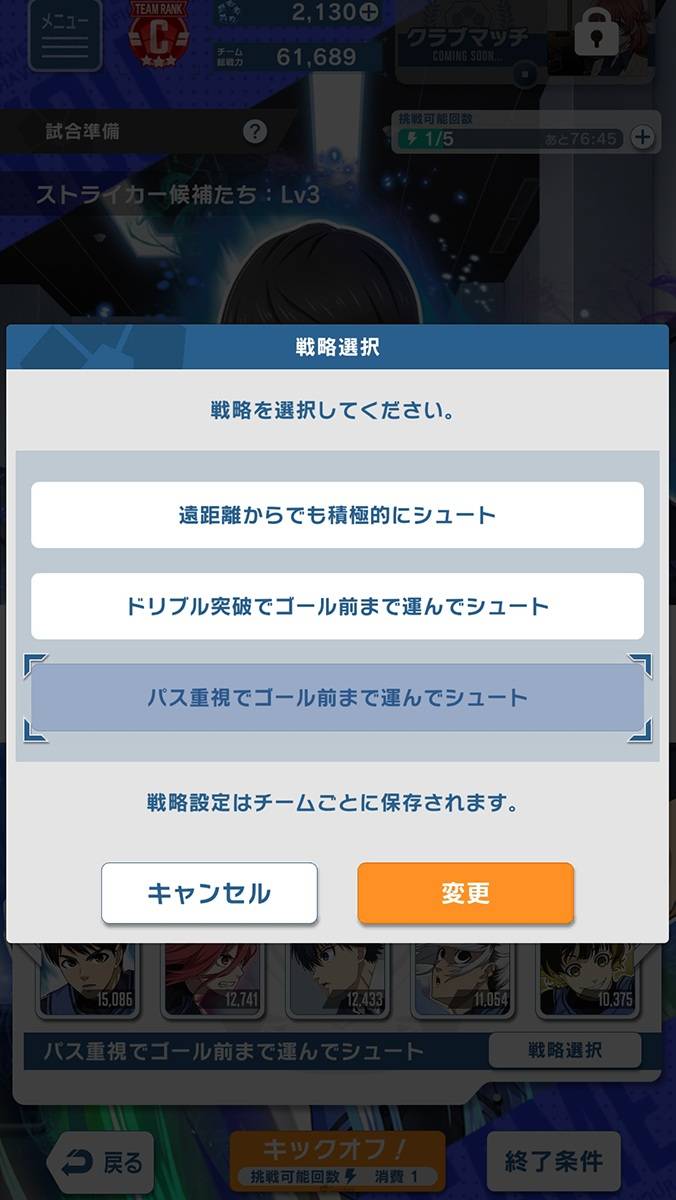This screenshot has width=676, height=1200.
Task: Confirm with the orange 変更 button
Action: coord(465,893)
